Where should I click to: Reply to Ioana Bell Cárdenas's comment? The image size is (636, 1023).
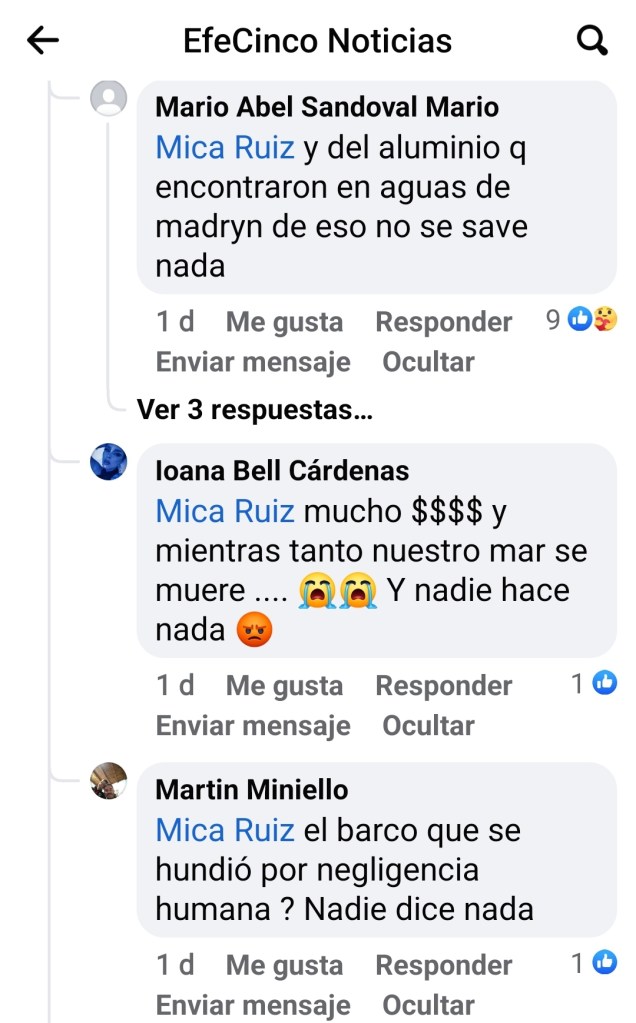[443, 686]
